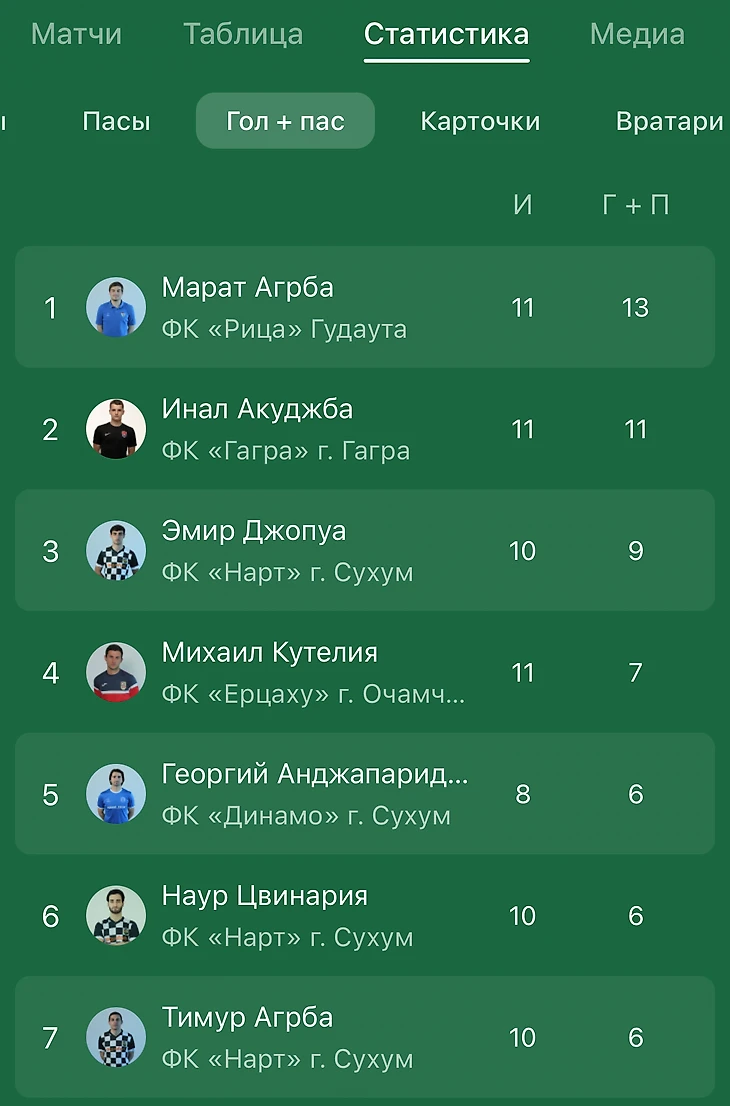Open the Вратари statistics chip

coord(669,122)
